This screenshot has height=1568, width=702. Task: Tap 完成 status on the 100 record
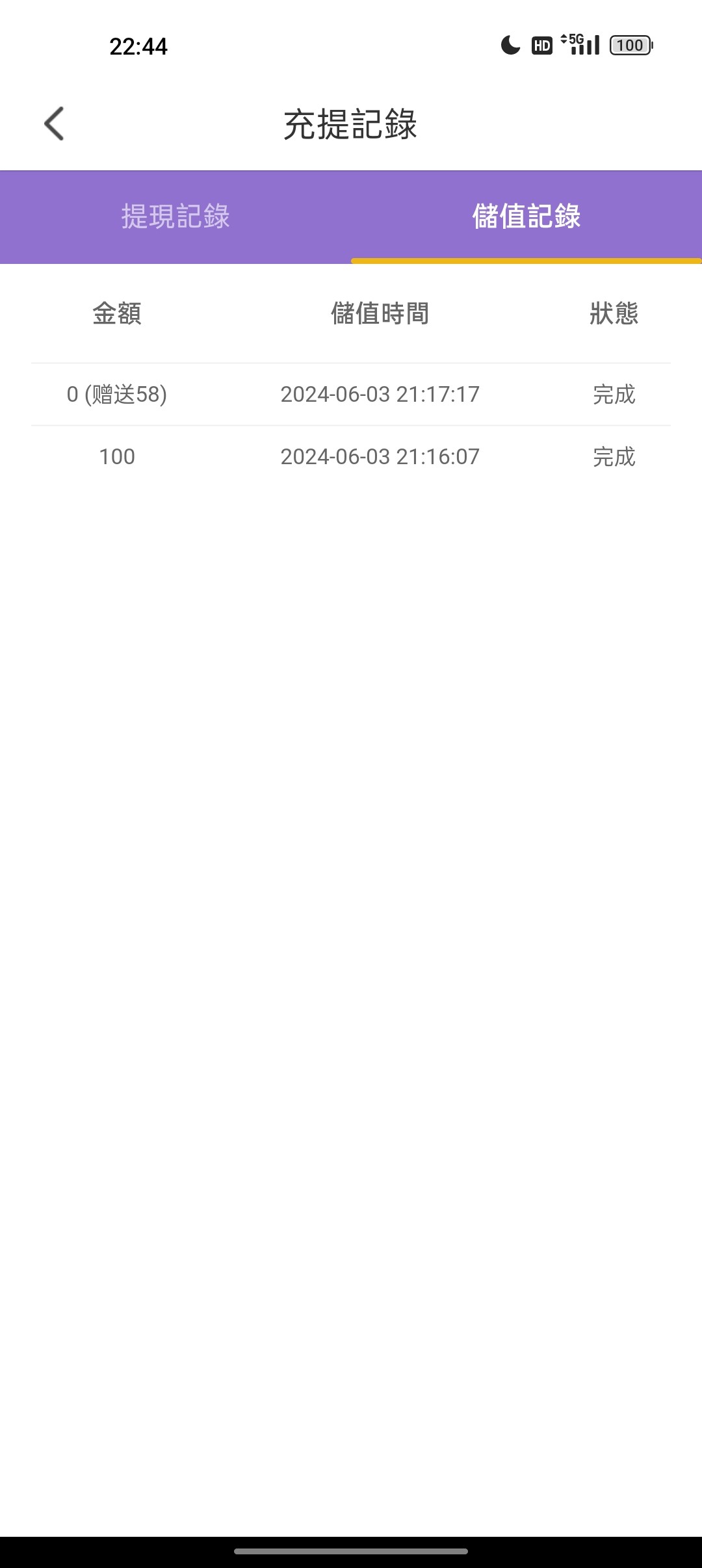coord(614,457)
